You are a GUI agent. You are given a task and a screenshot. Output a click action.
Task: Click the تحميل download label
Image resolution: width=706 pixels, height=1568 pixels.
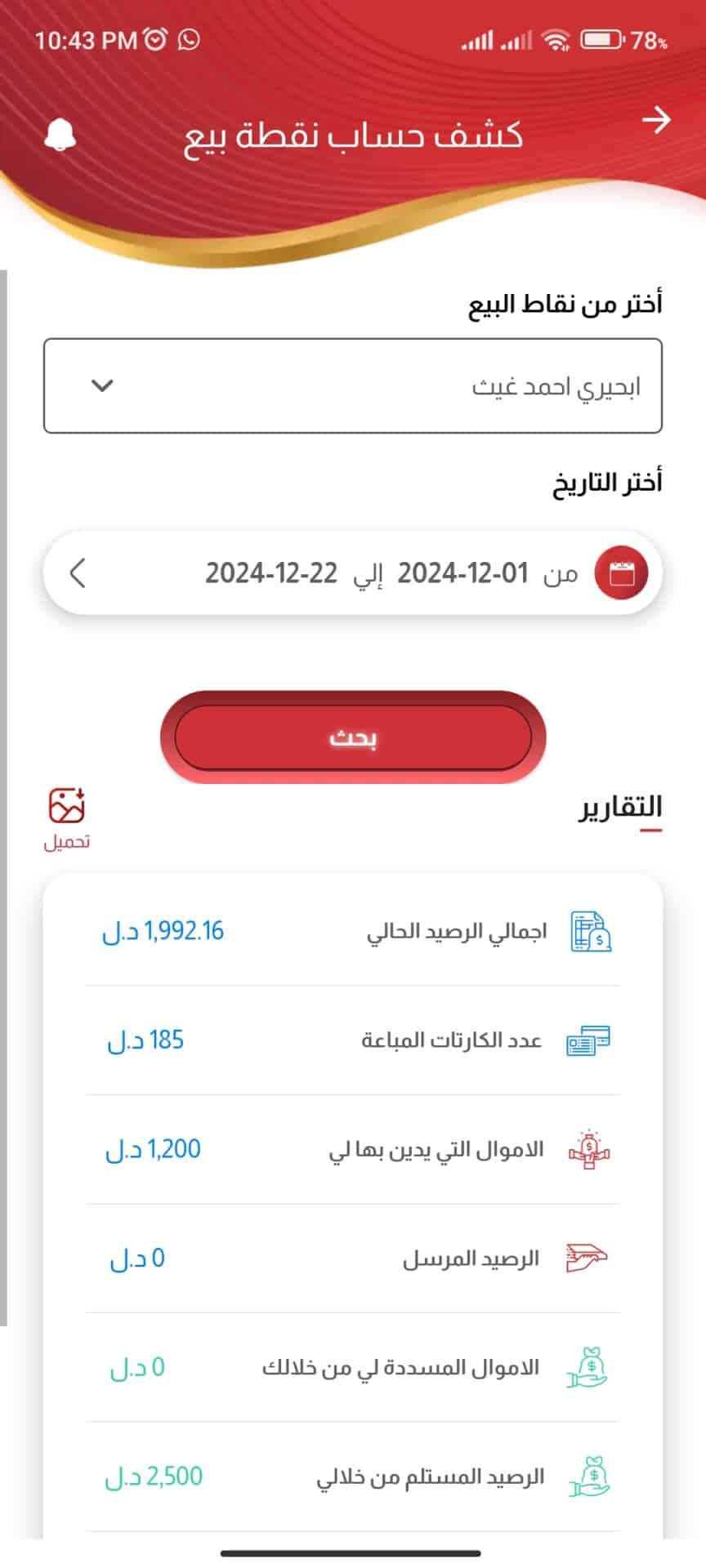(67, 841)
